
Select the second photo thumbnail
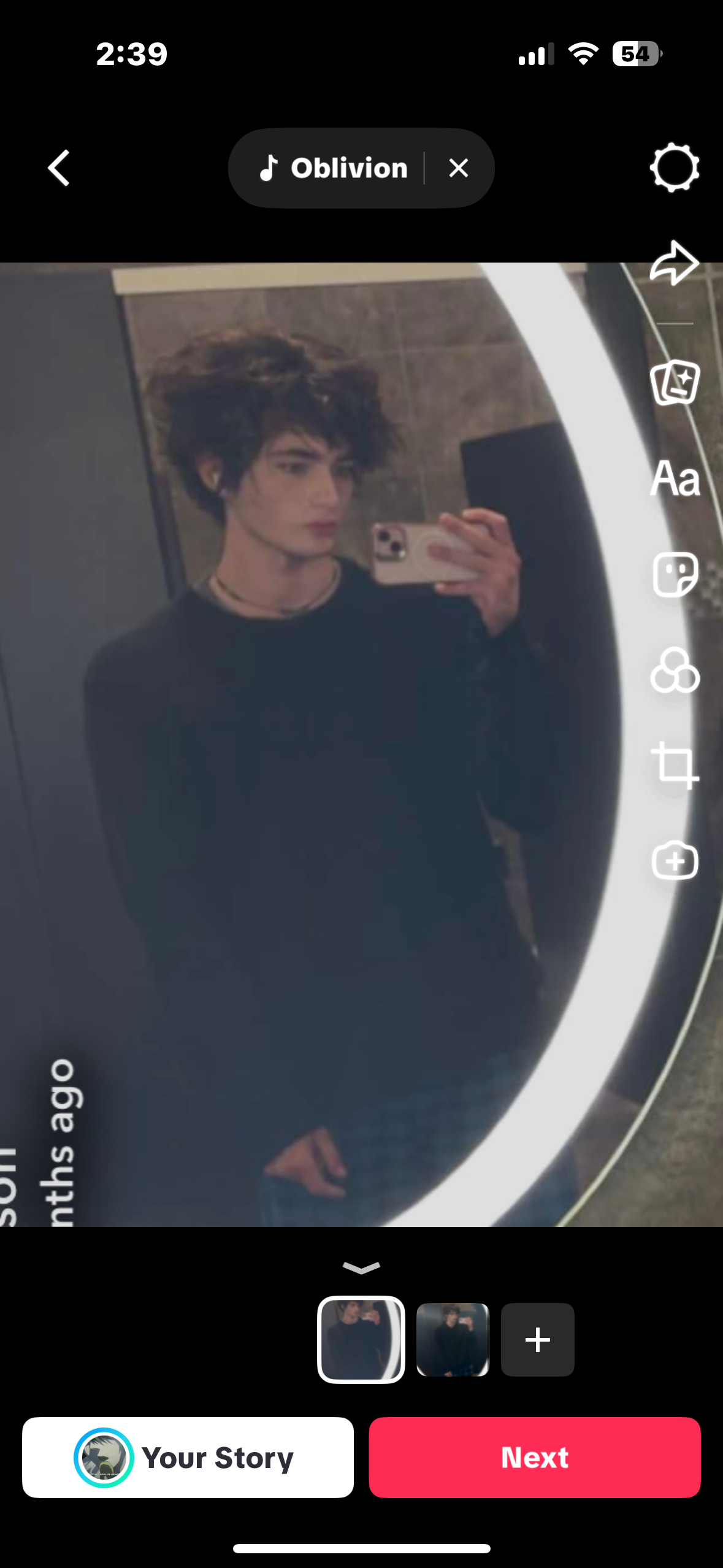pos(453,1340)
